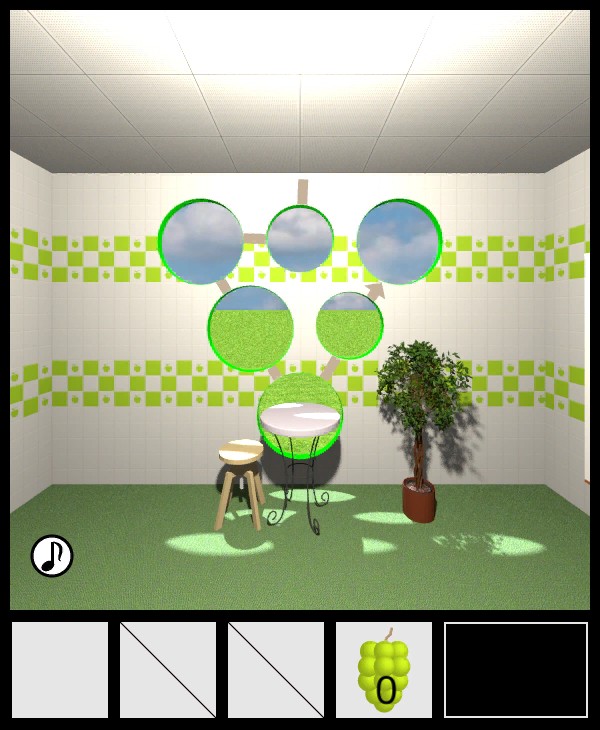The image size is (600, 730).
Task: Open the black item detail box
Action: (x=516, y=670)
